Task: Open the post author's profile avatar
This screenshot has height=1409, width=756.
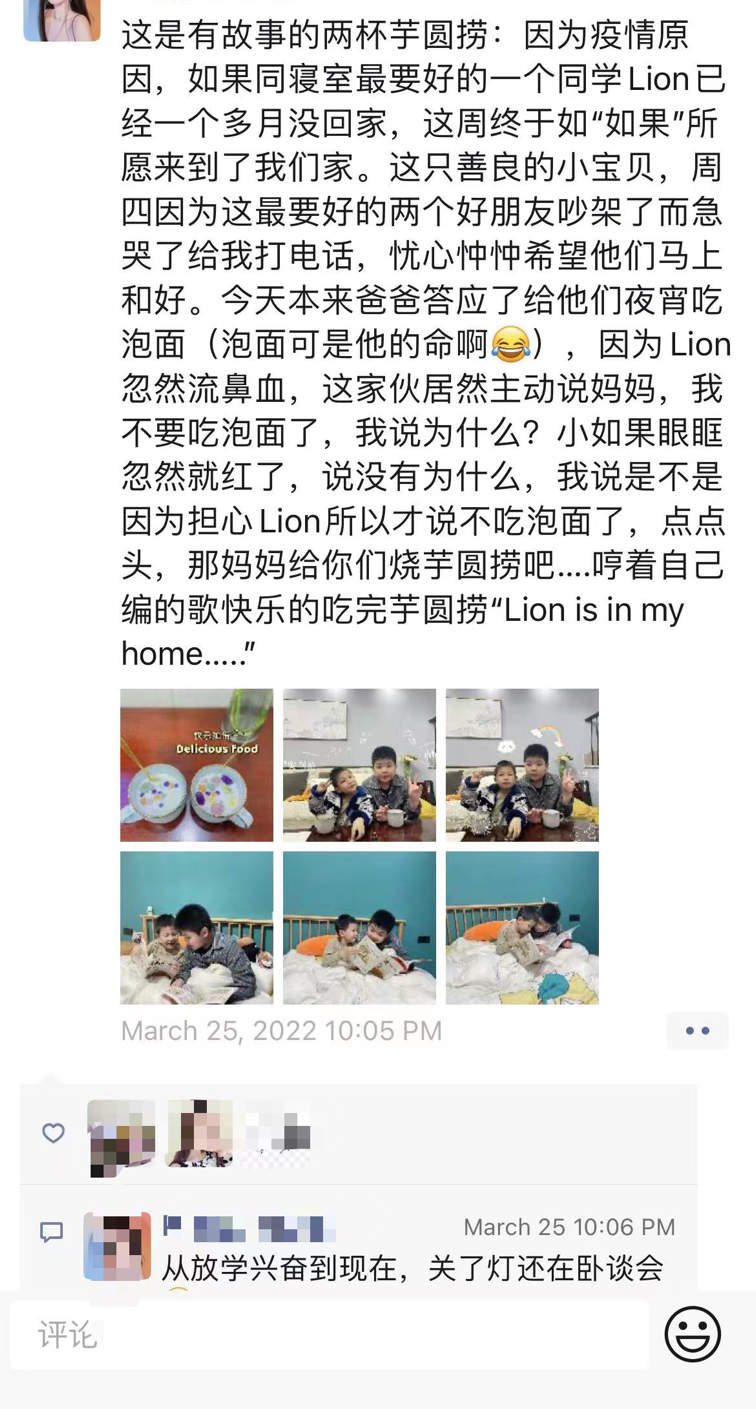Action: click(62, 18)
